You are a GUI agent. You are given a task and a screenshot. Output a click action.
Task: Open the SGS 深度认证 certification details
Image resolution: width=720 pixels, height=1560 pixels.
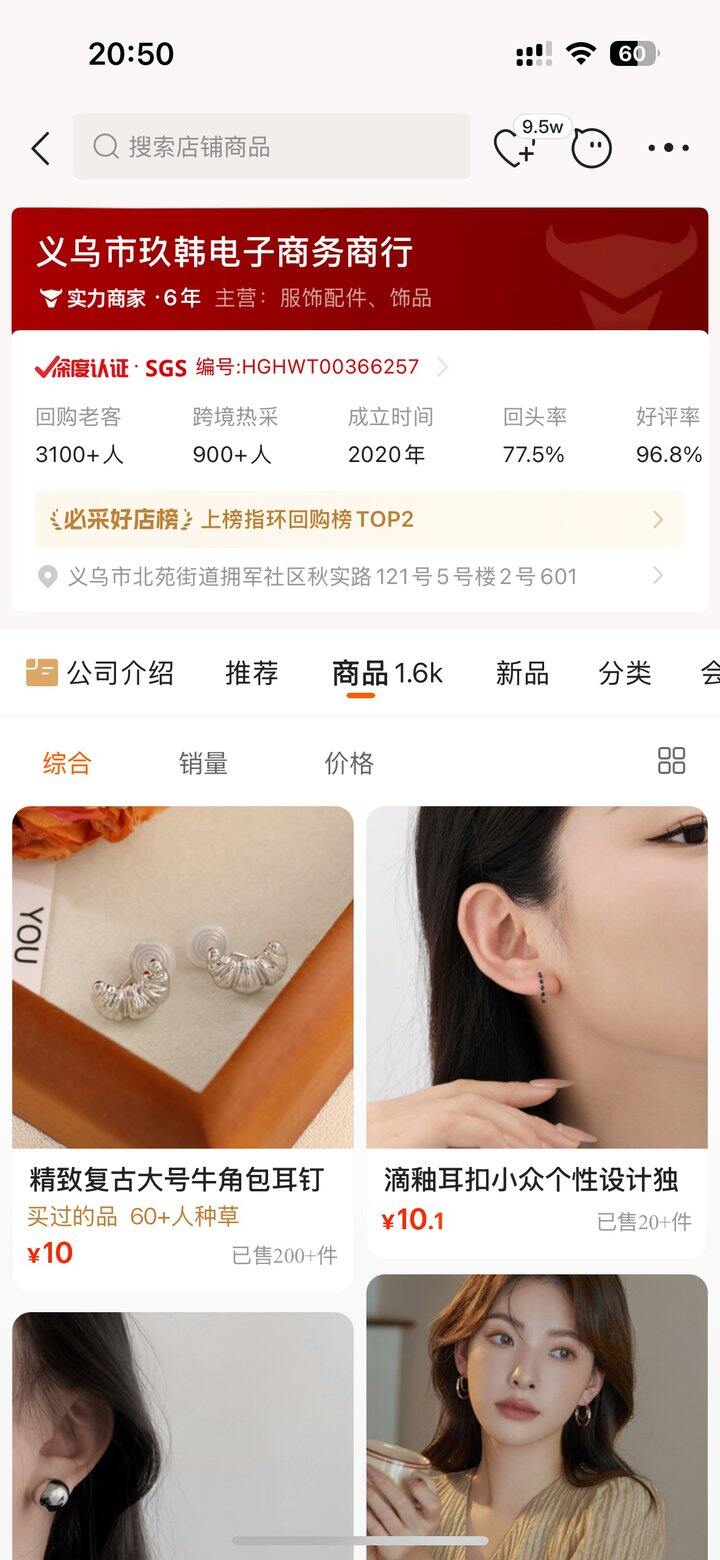240,367
